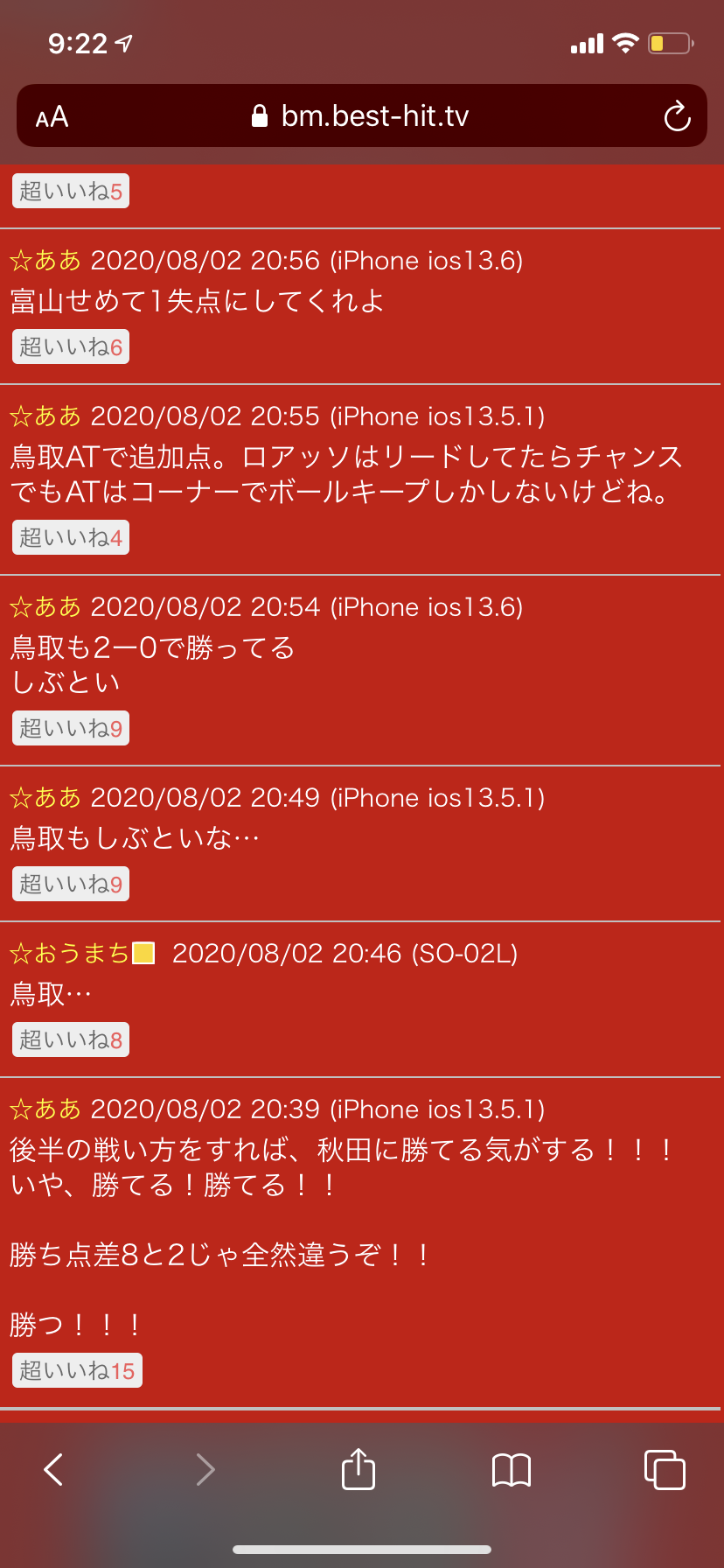This screenshot has width=724, height=1568.
Task: Tap 超いいね on the 富山せめて1失点 comment
Action: 71,347
